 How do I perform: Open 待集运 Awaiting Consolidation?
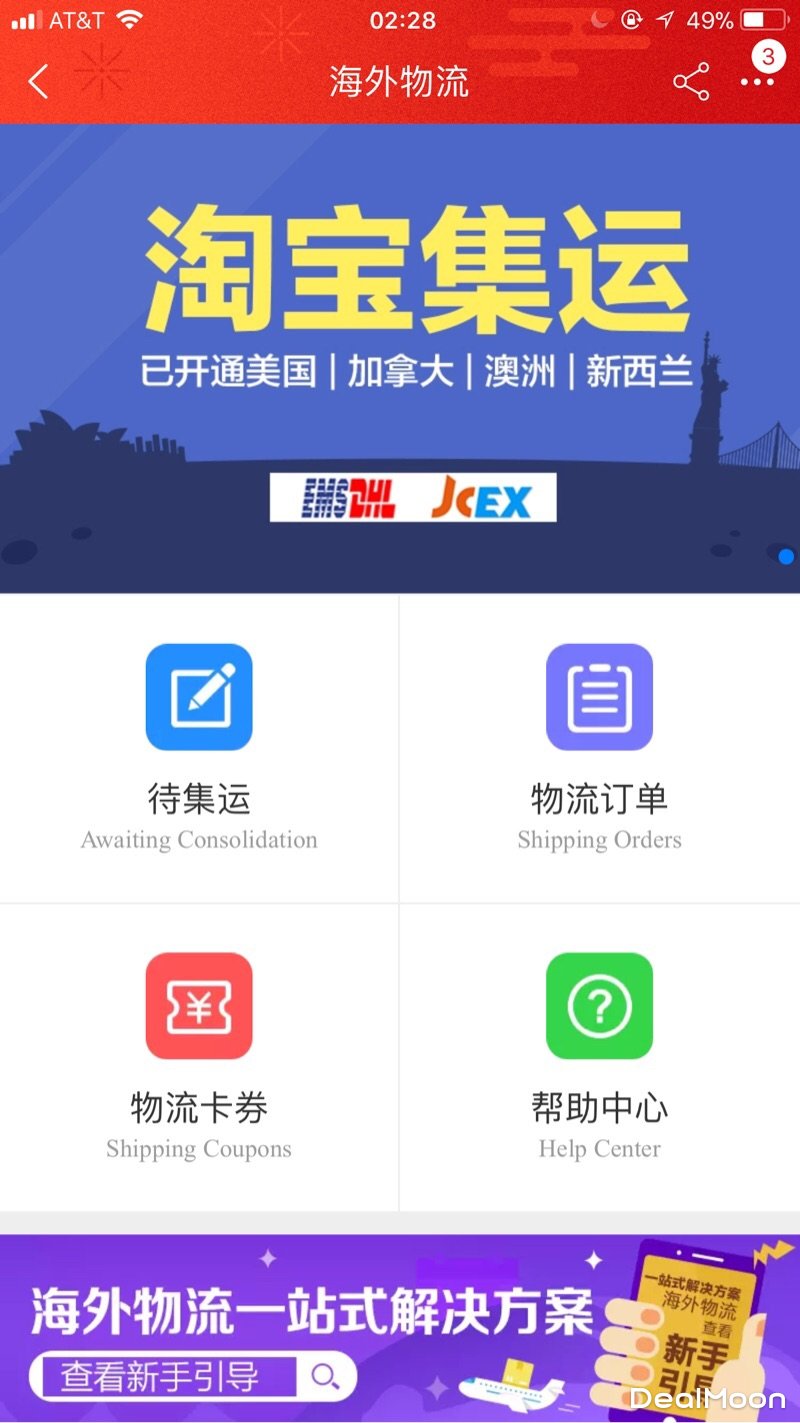[199, 748]
